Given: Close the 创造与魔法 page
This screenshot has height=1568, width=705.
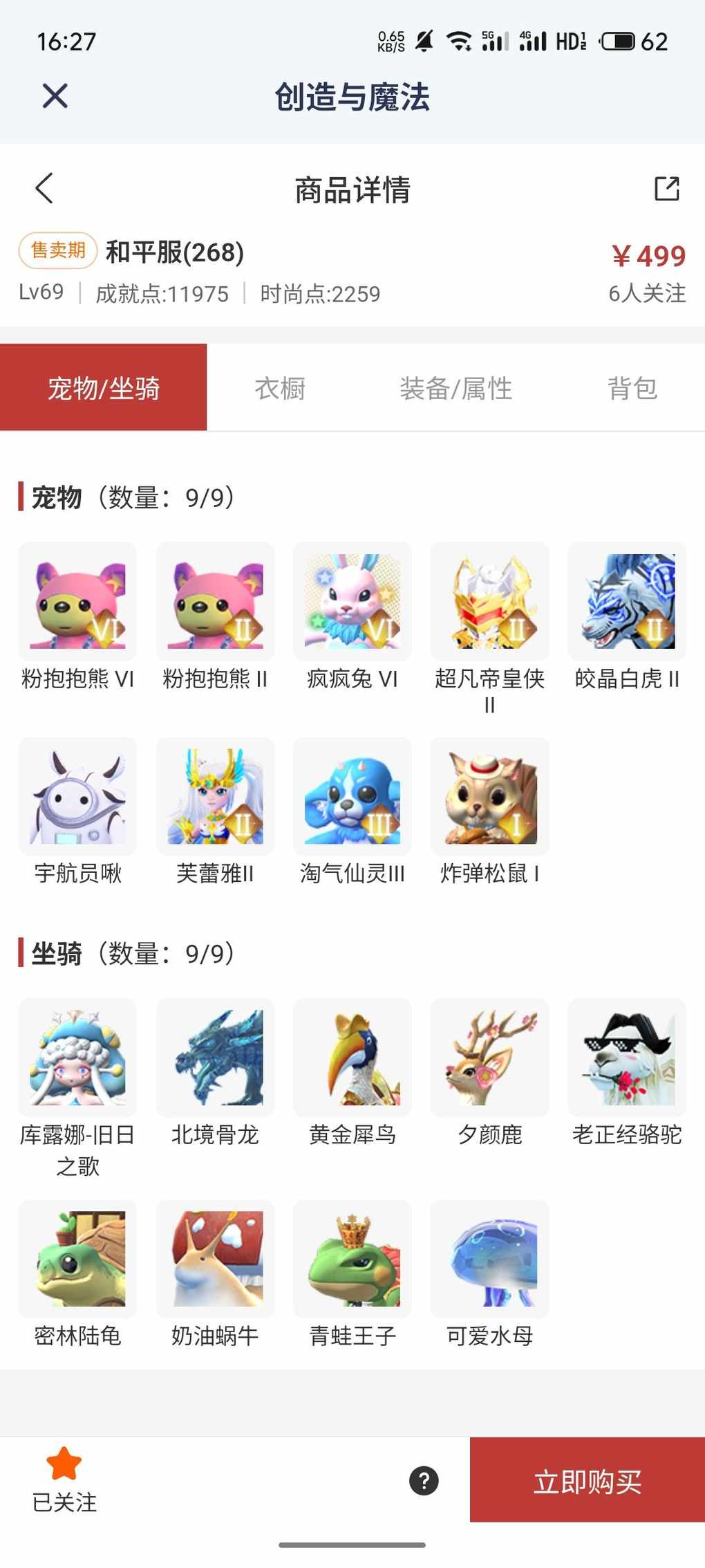Looking at the screenshot, I should 55,96.
